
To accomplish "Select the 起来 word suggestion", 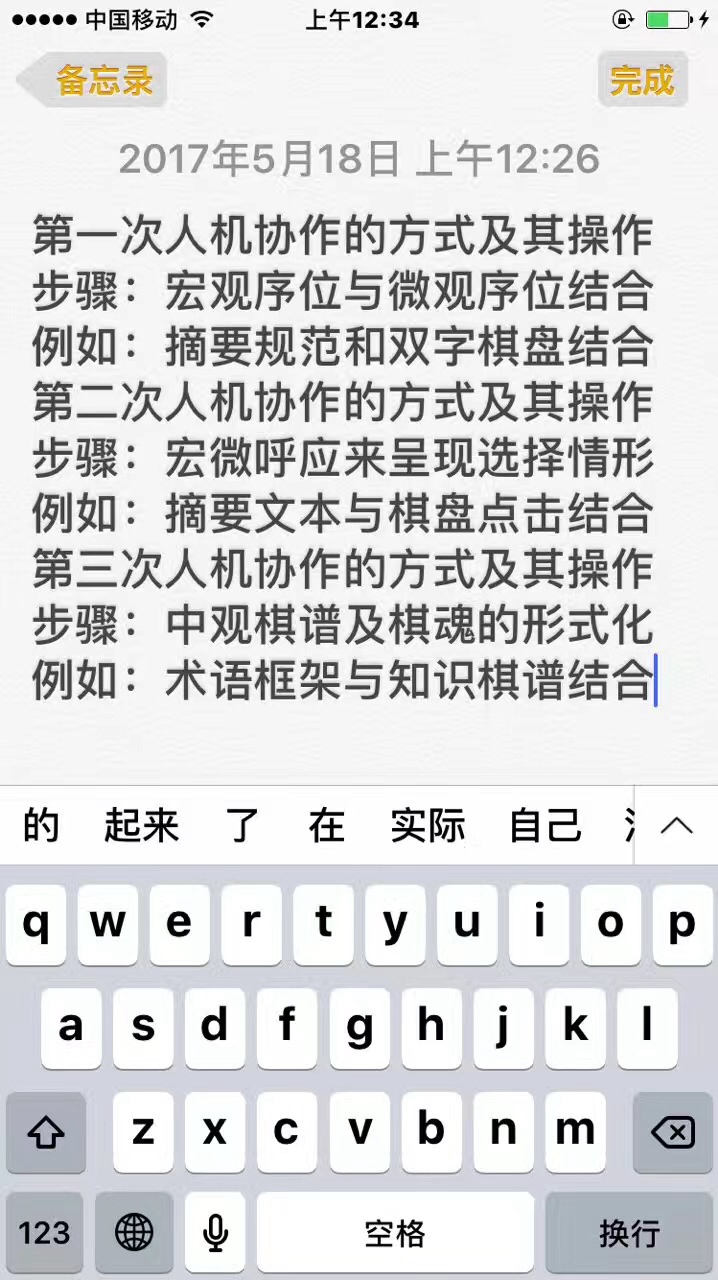I will [x=141, y=826].
